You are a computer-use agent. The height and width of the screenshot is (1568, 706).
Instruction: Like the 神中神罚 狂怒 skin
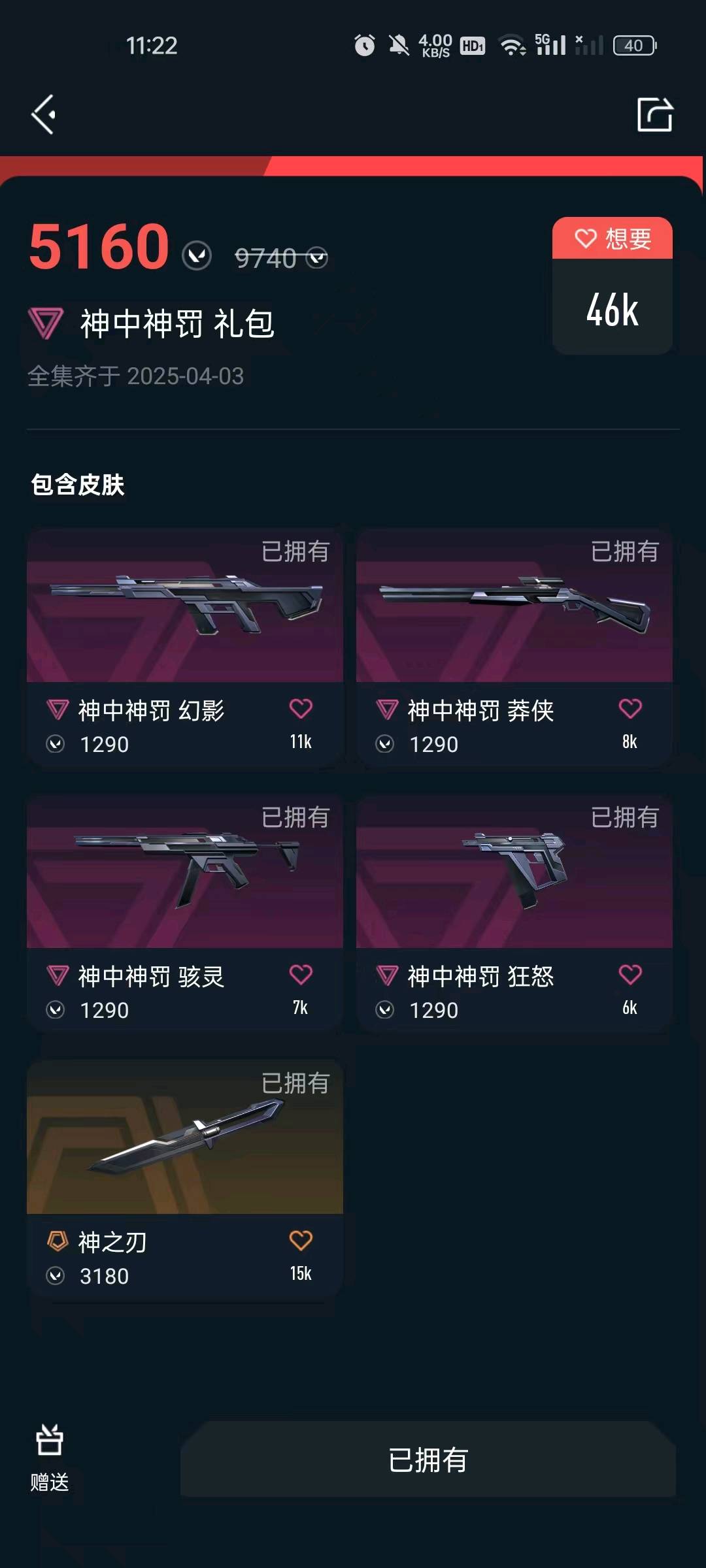(x=630, y=975)
